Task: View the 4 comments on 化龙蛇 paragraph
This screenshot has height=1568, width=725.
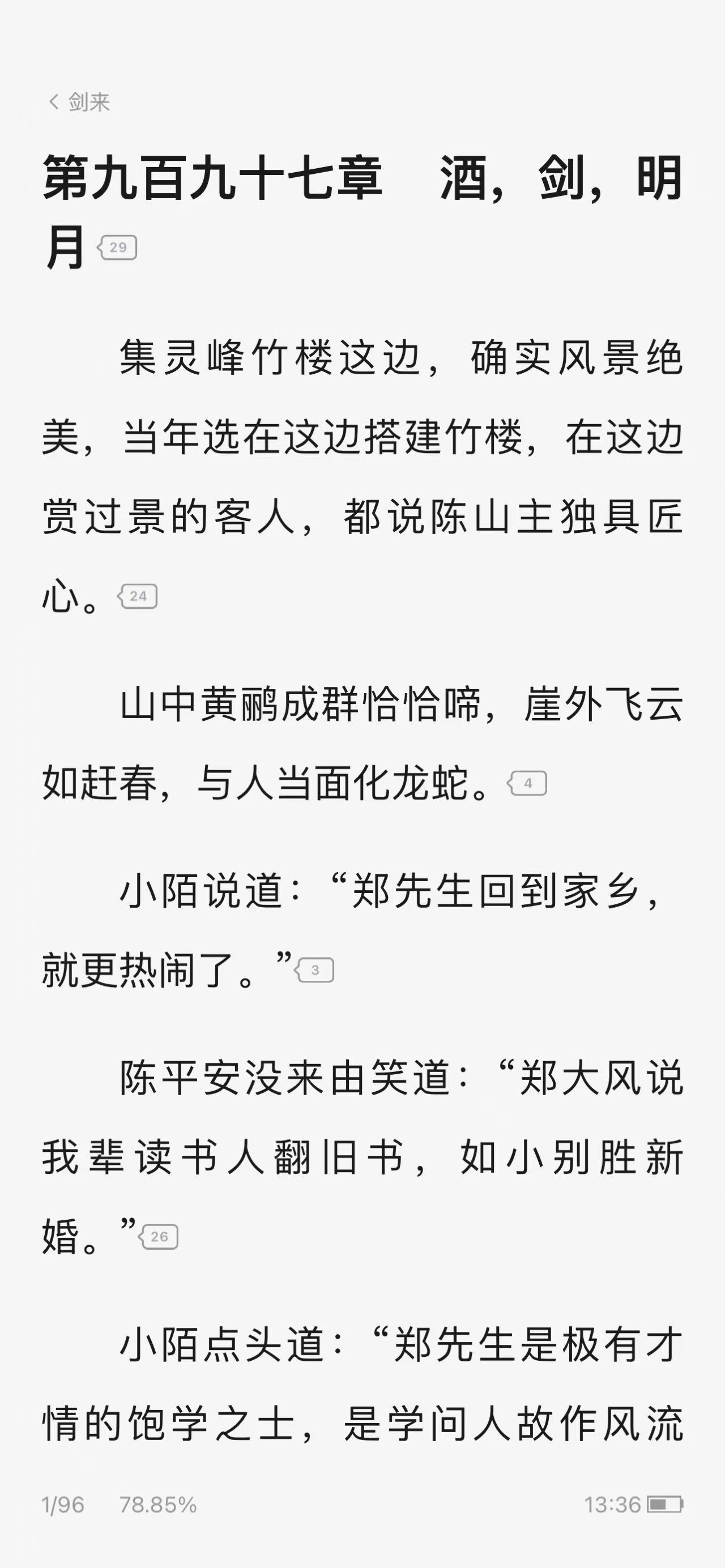Action: coord(528,783)
